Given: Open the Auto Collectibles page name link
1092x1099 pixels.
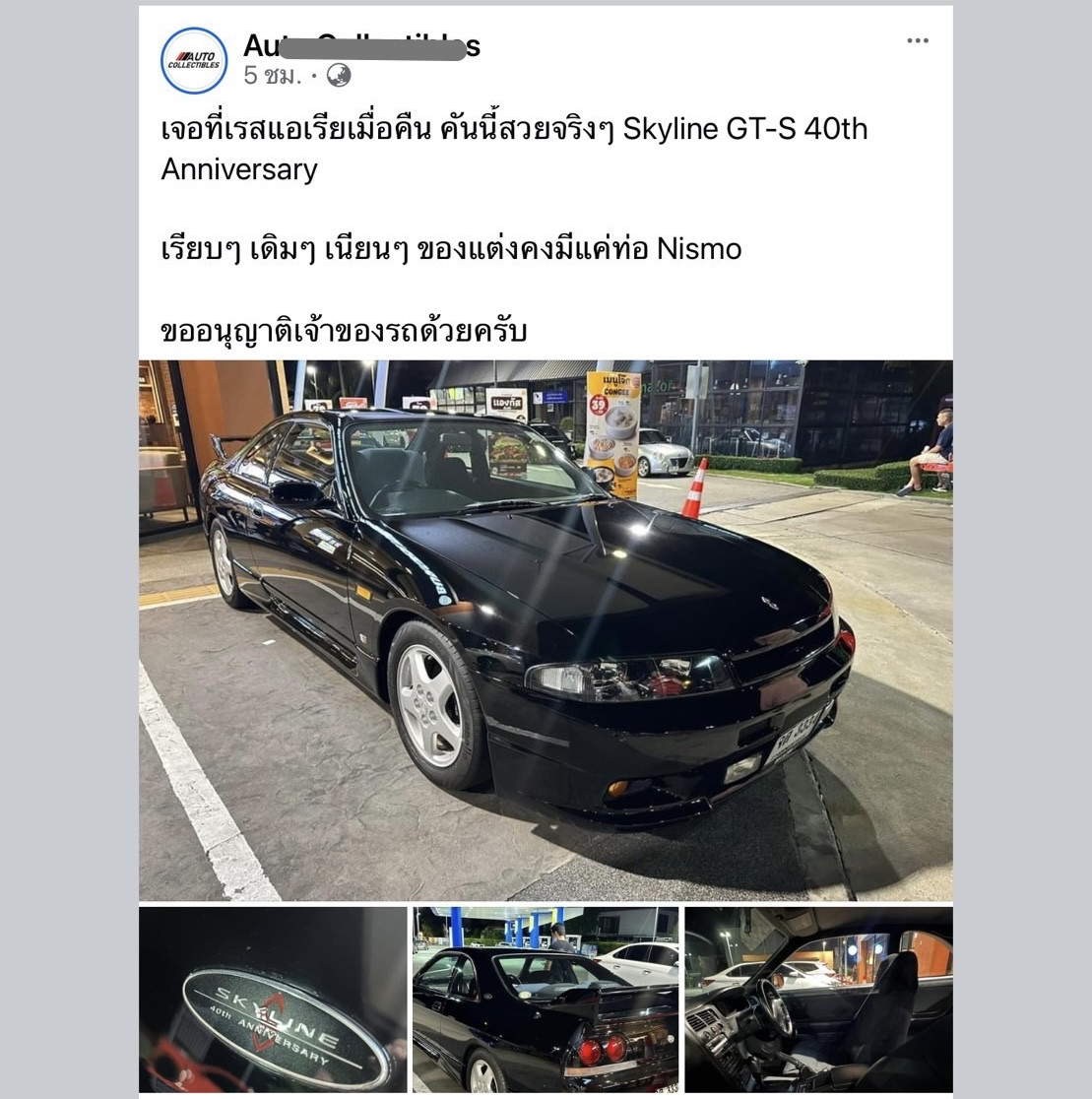Looking at the screenshot, I should point(361,45).
